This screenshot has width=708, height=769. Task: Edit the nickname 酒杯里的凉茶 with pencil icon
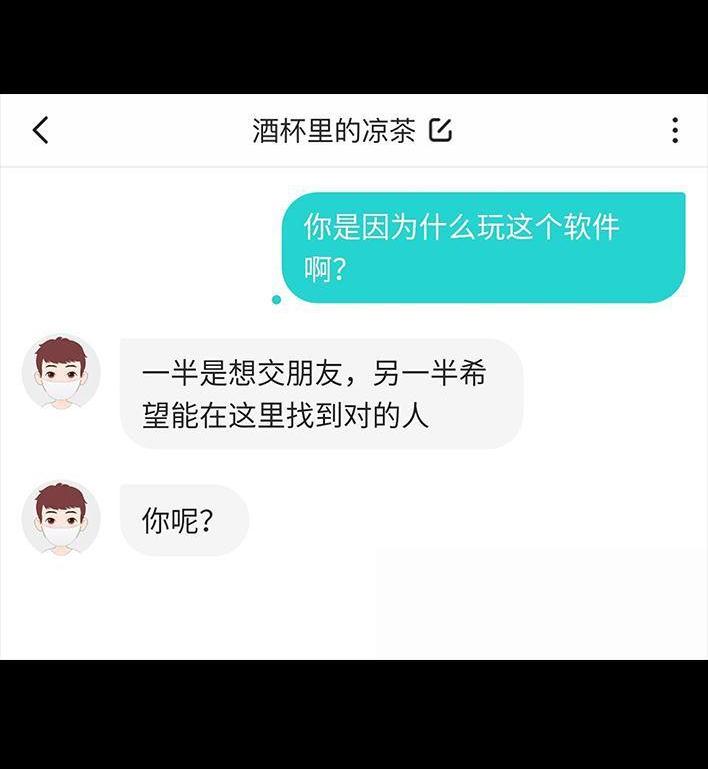[440, 130]
